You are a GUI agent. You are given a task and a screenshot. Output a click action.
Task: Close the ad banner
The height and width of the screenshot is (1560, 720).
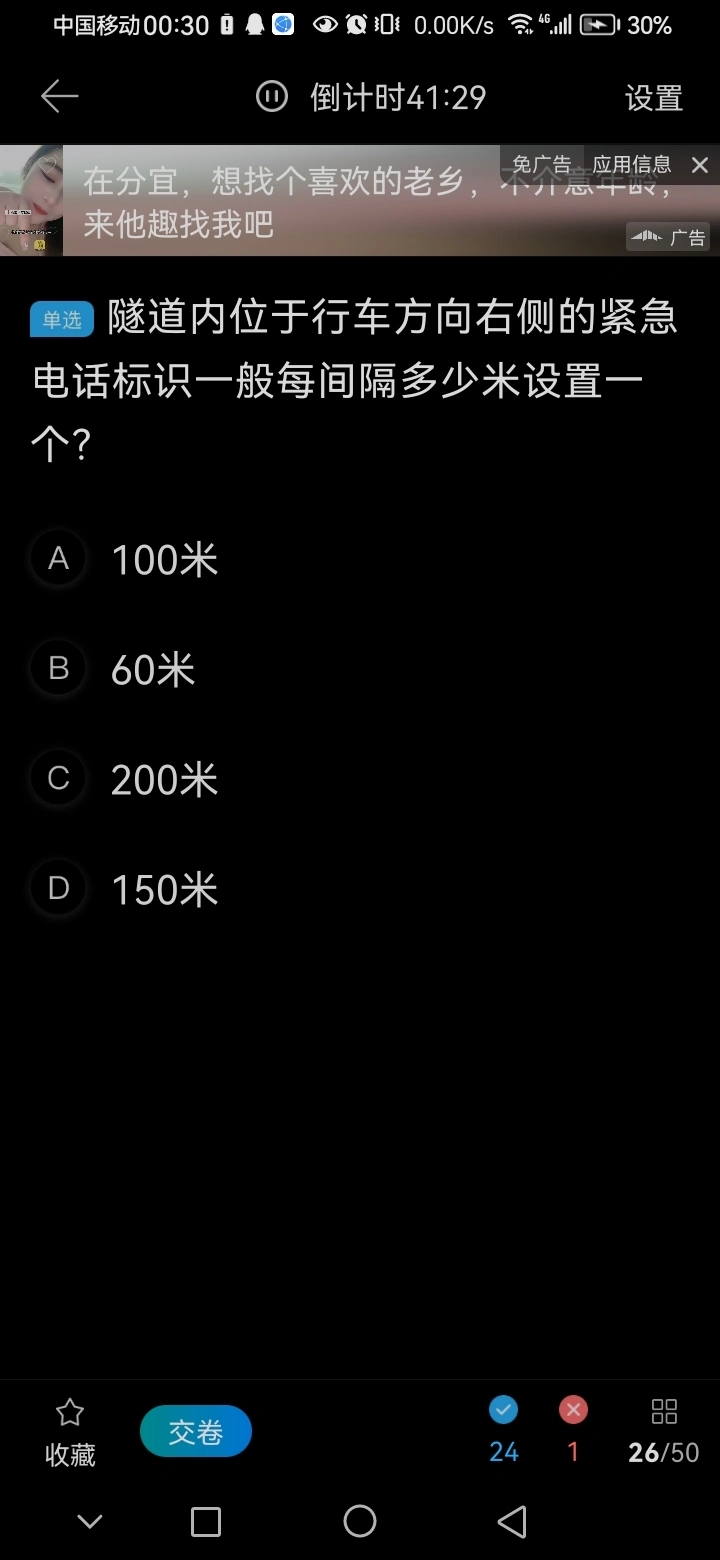(x=700, y=165)
